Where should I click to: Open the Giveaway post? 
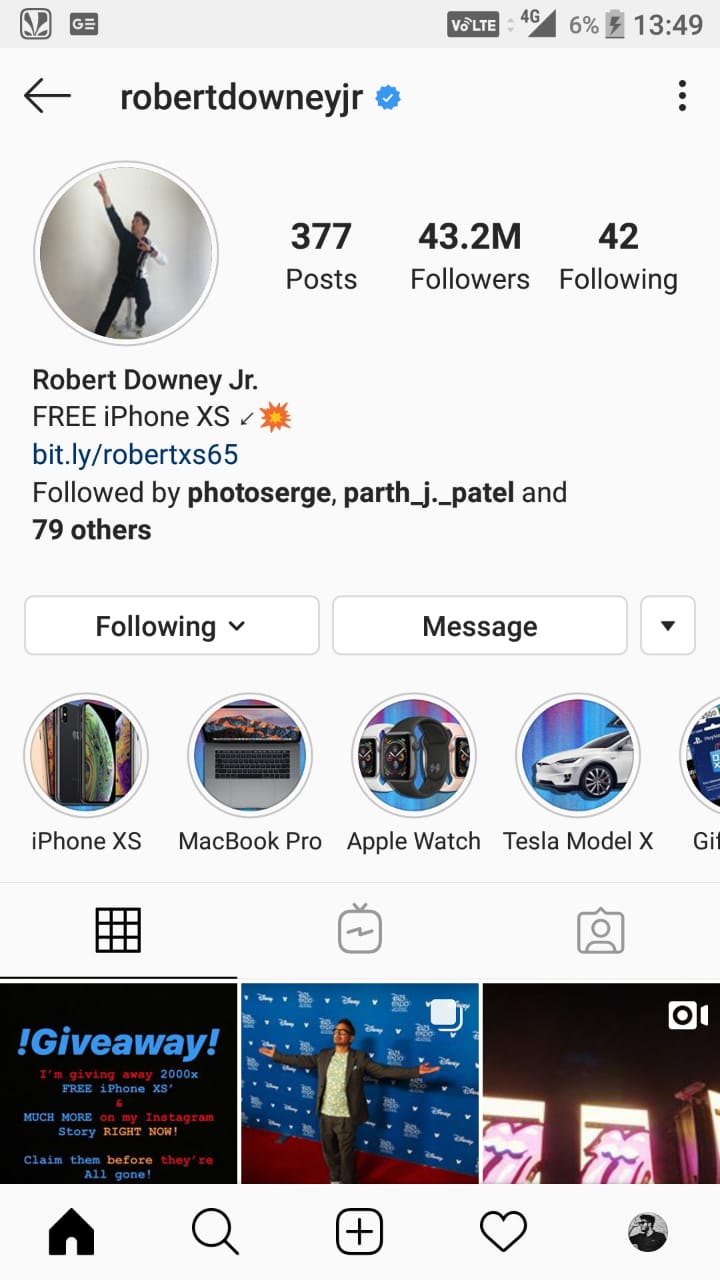point(118,1083)
